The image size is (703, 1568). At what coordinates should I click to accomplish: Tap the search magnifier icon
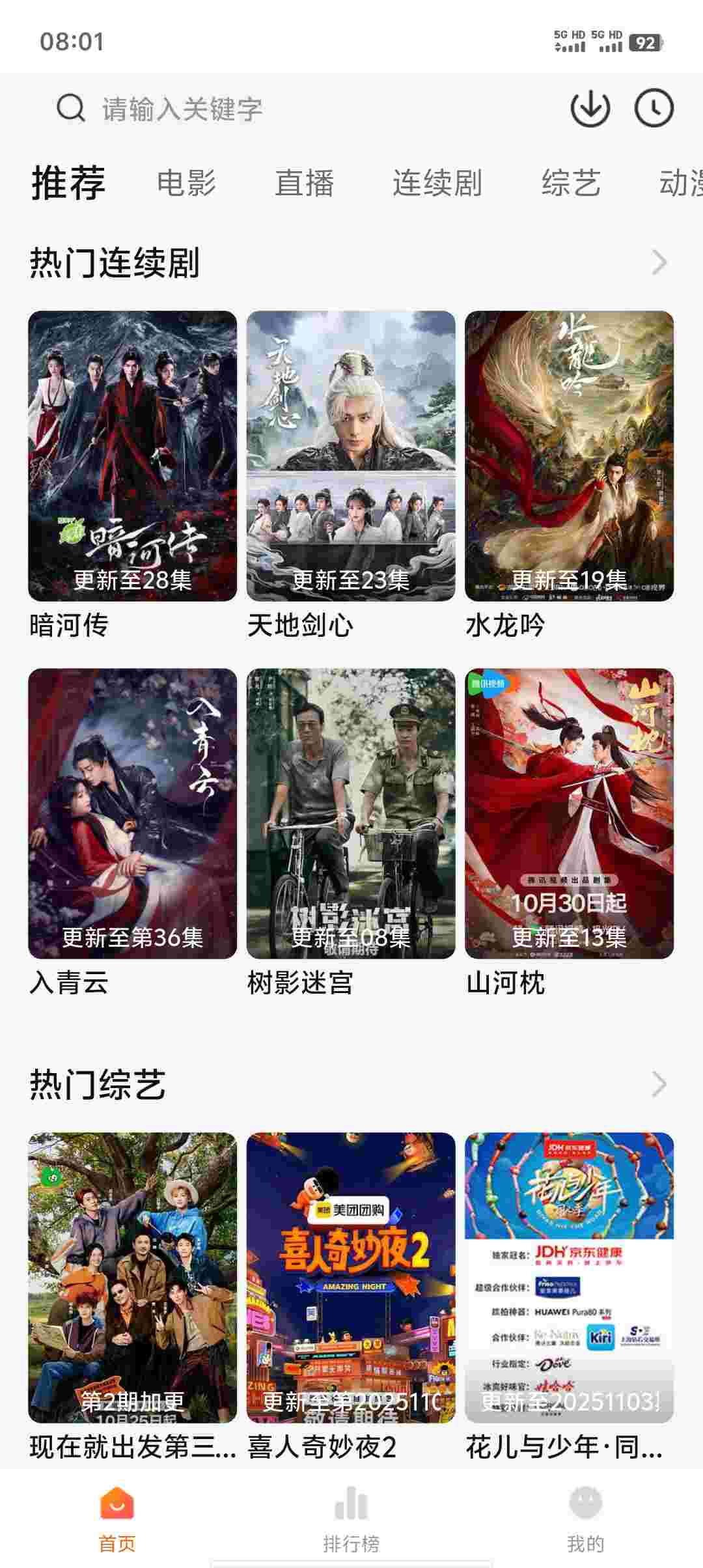pyautogui.click(x=72, y=109)
